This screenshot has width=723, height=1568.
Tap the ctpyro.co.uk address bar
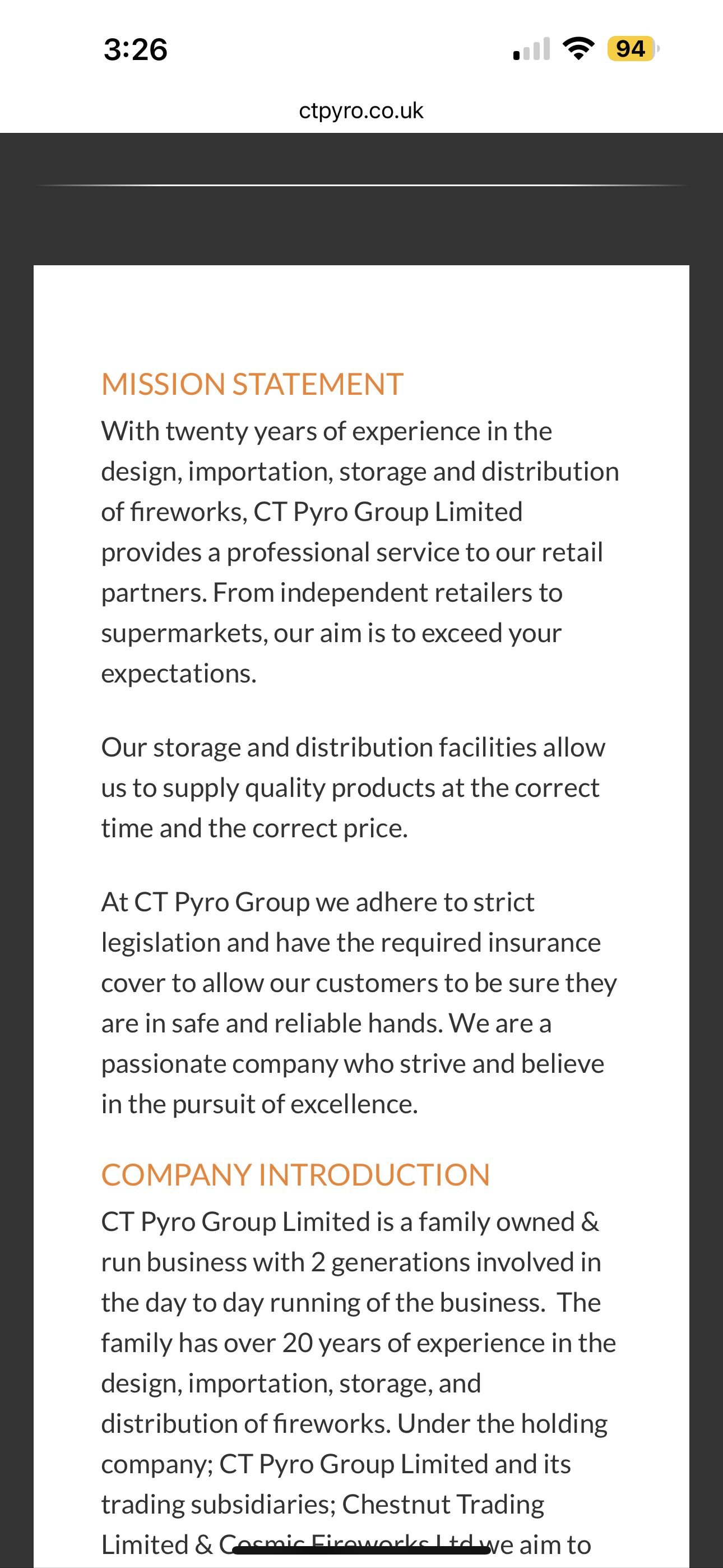click(361, 111)
